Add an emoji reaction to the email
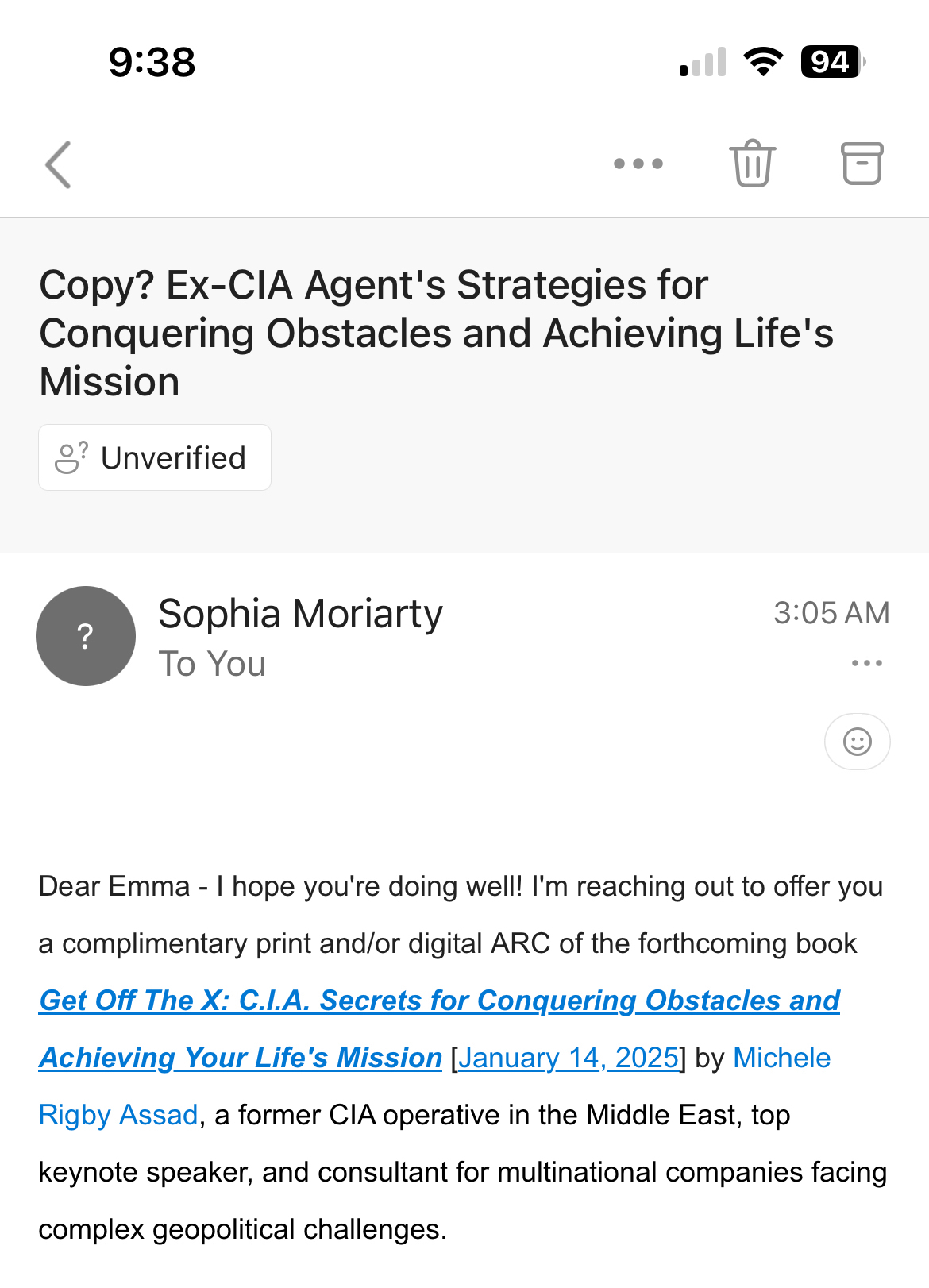This screenshot has width=929, height=1288. coord(857,742)
